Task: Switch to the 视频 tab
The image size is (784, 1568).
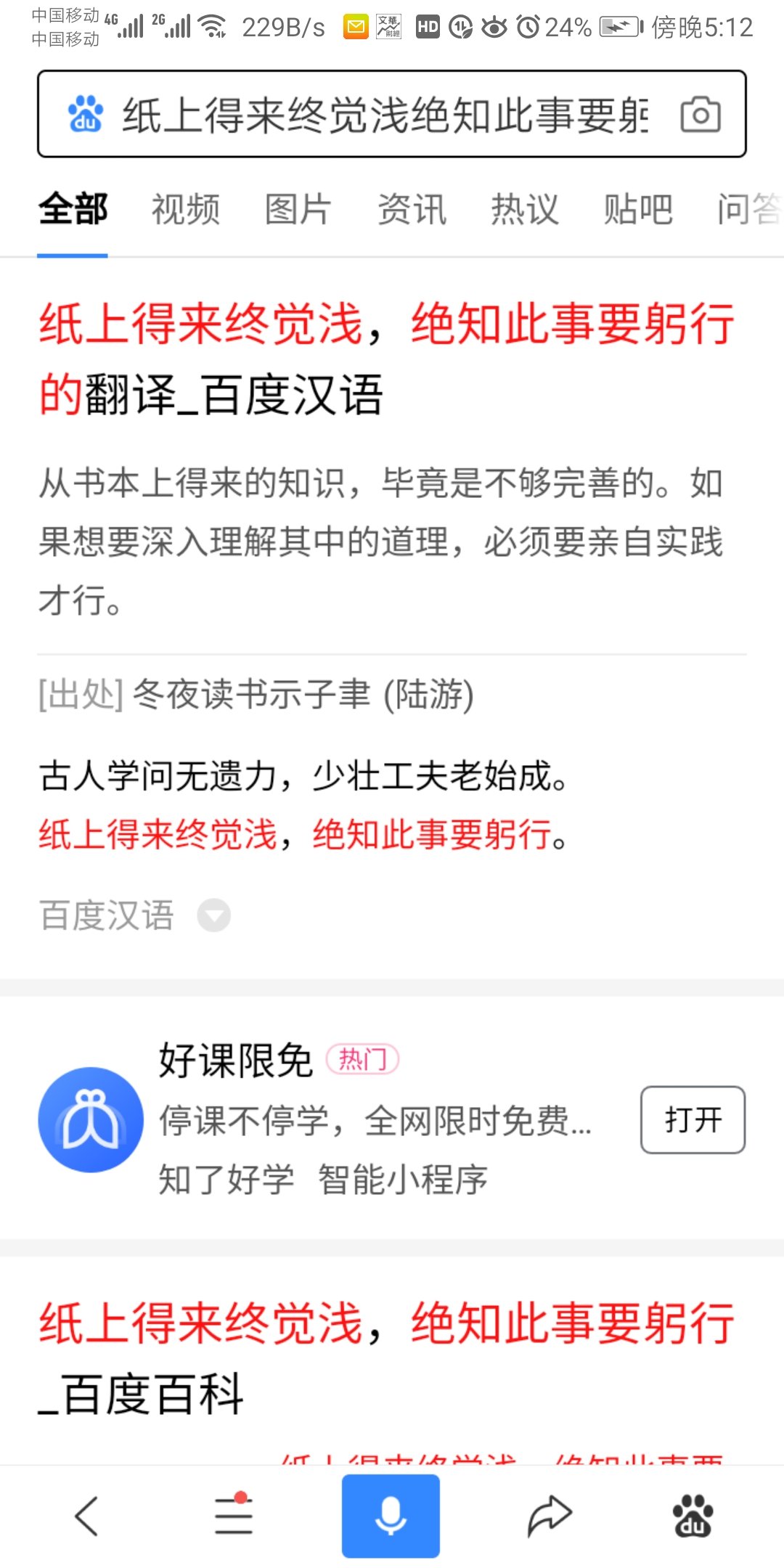Action: pyautogui.click(x=186, y=210)
